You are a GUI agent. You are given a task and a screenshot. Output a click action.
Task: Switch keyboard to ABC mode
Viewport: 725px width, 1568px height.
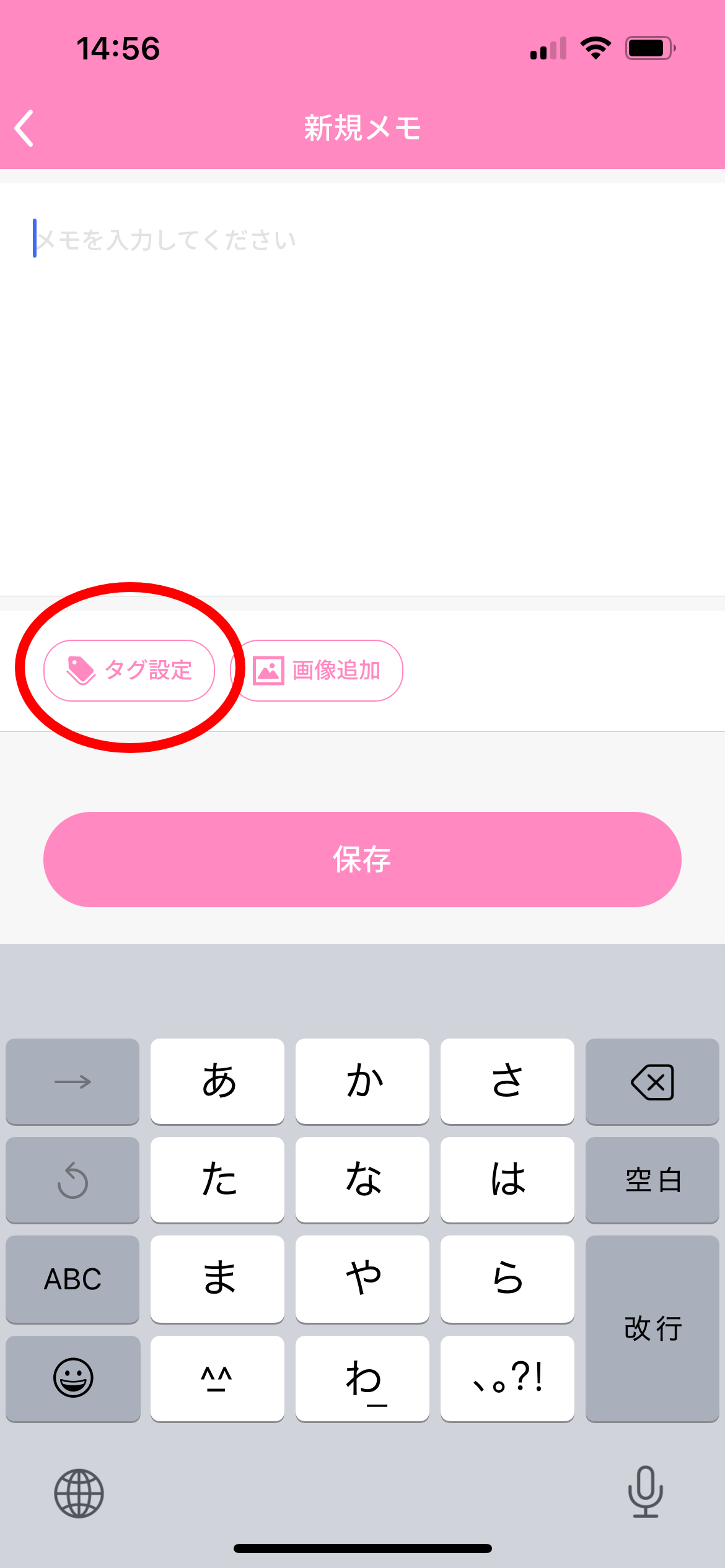pos(72,1279)
